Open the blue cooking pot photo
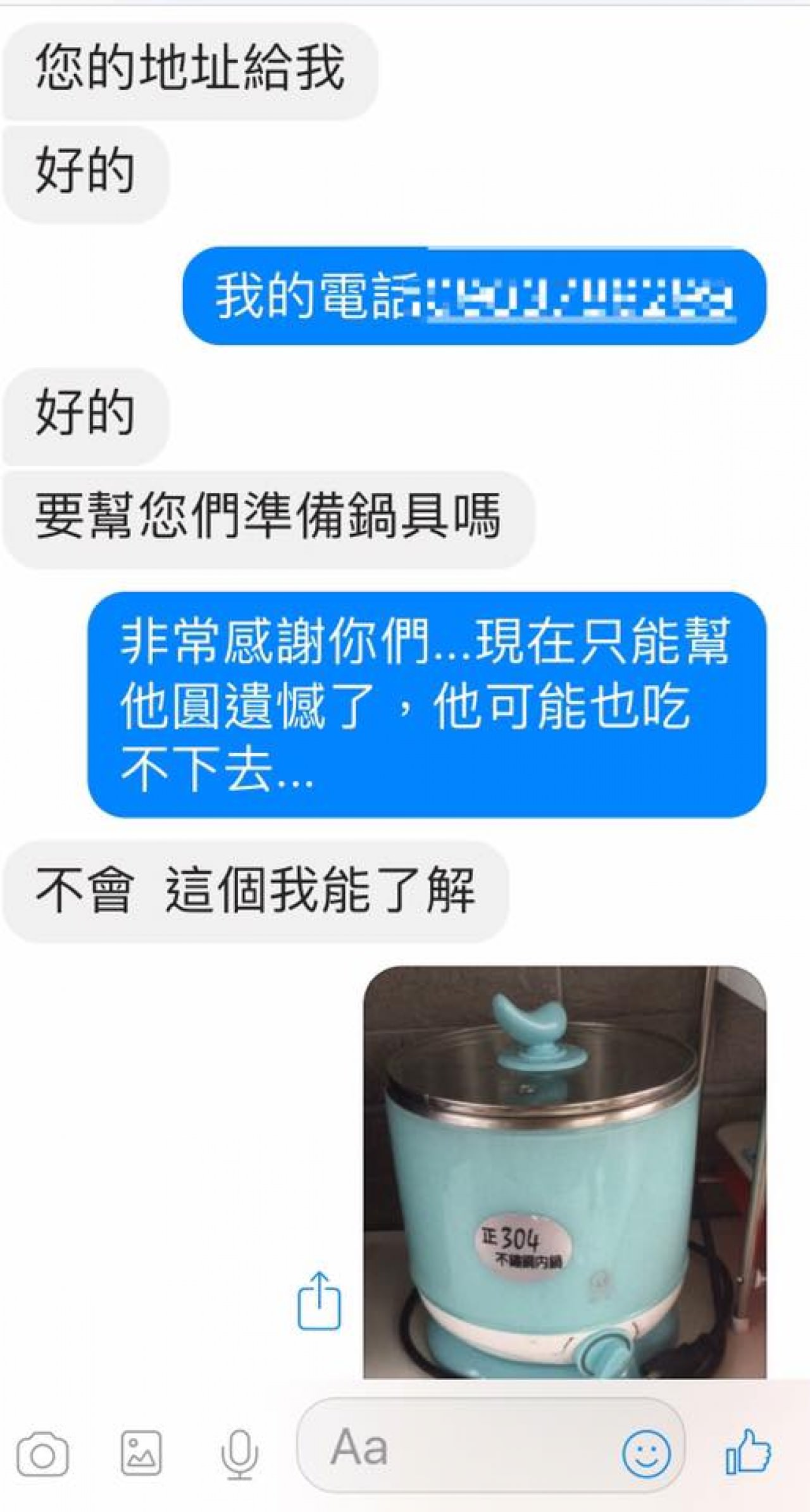 pos(564,1170)
